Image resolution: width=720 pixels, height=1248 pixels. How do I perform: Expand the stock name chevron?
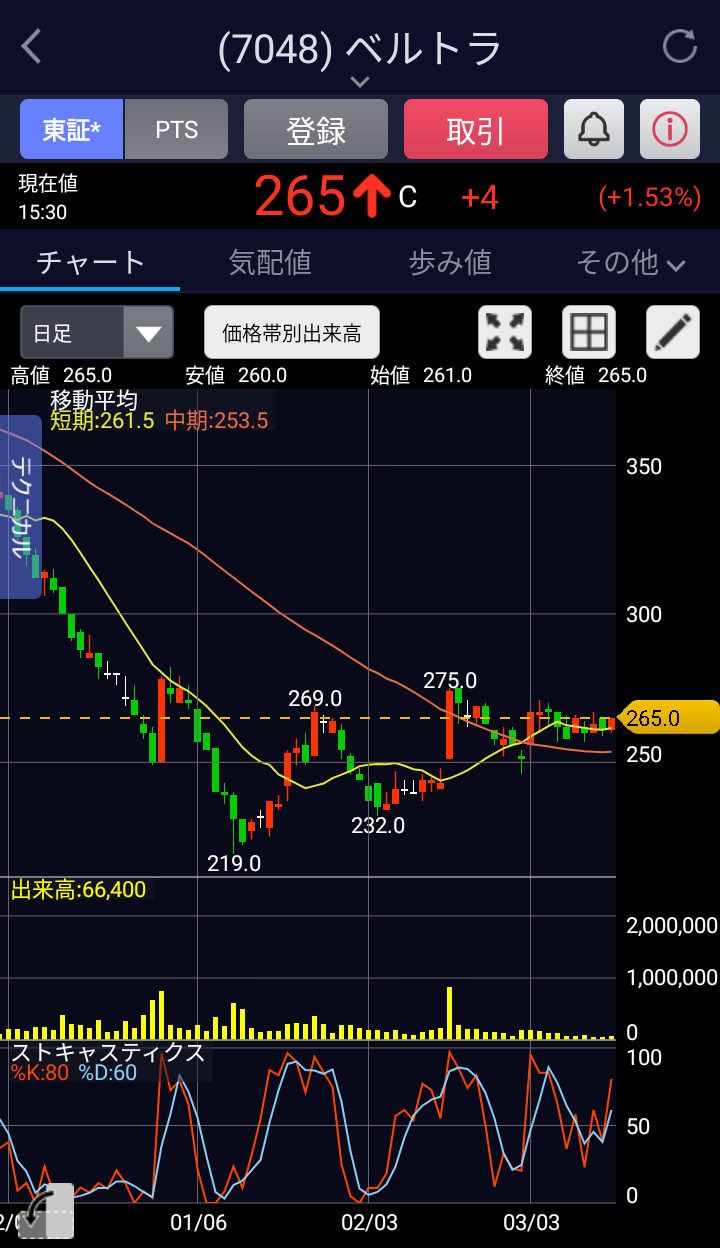[360, 81]
